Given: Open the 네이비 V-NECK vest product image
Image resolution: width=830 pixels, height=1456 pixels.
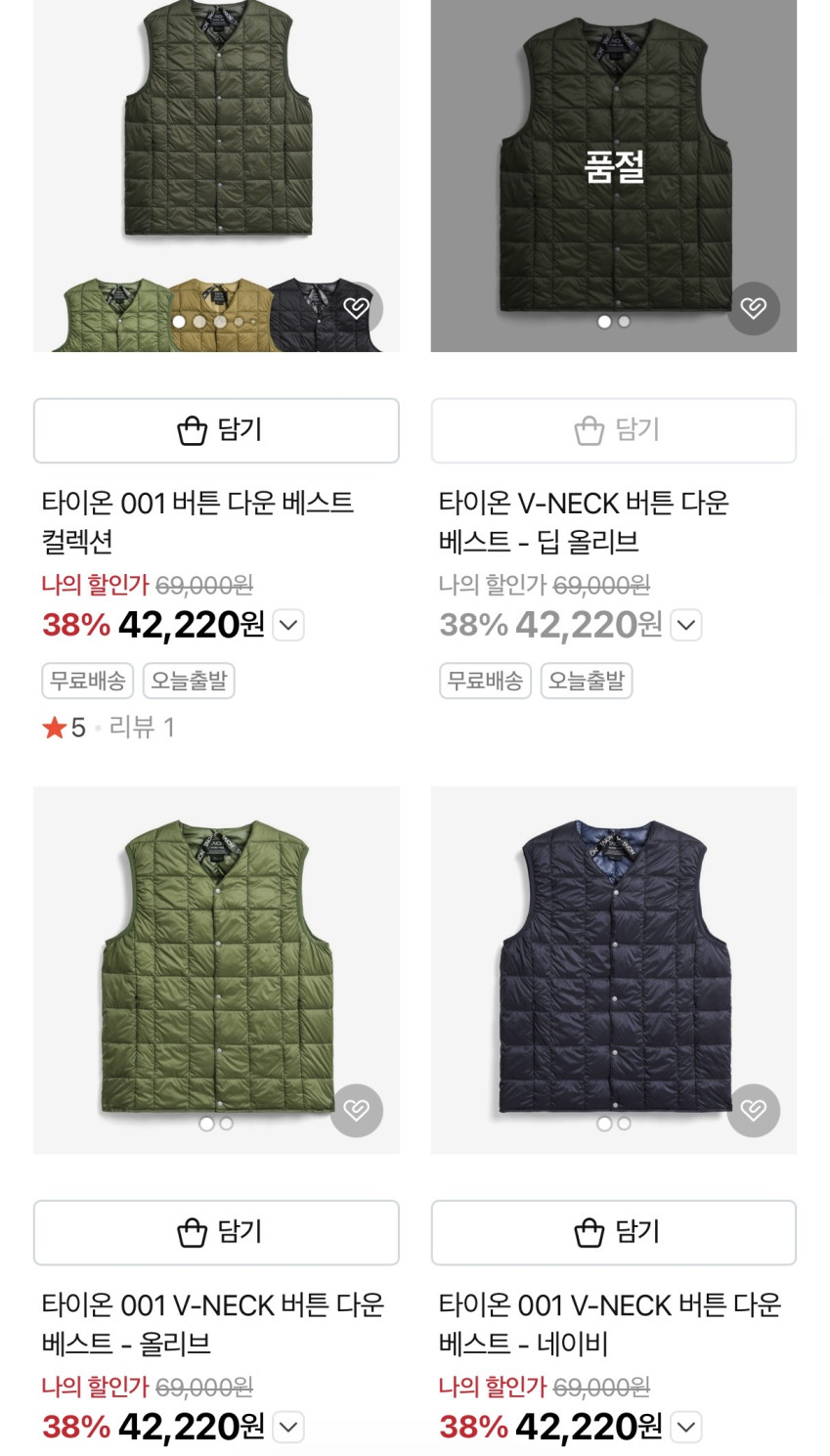Looking at the screenshot, I should click(x=613, y=968).
